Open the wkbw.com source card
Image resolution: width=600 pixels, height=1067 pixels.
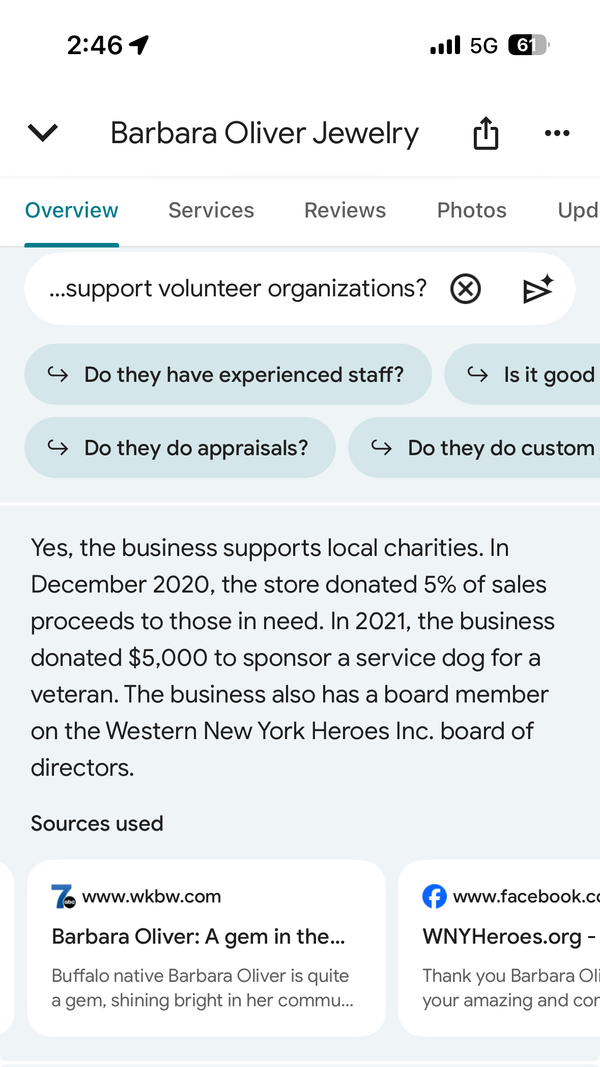click(x=206, y=948)
